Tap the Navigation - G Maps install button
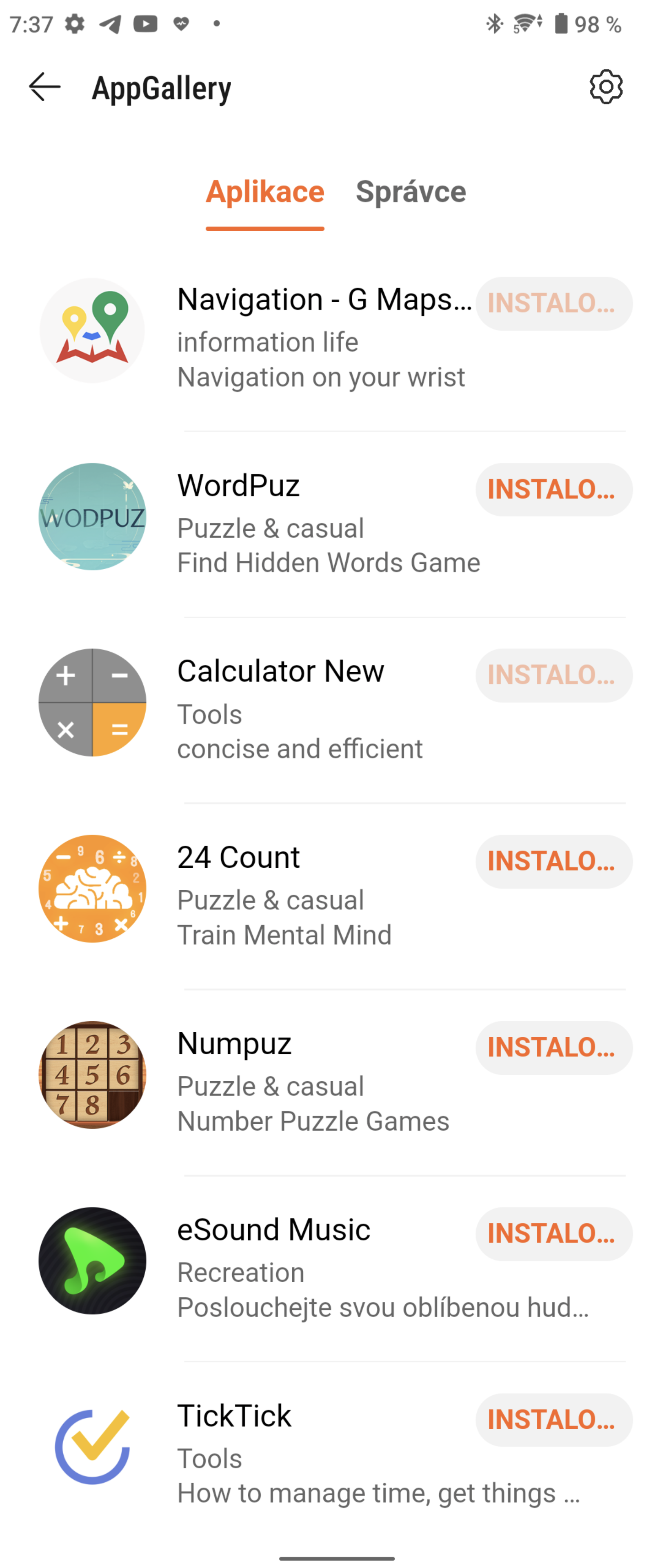Screen dimensions: 671x1568 pos(553,303)
